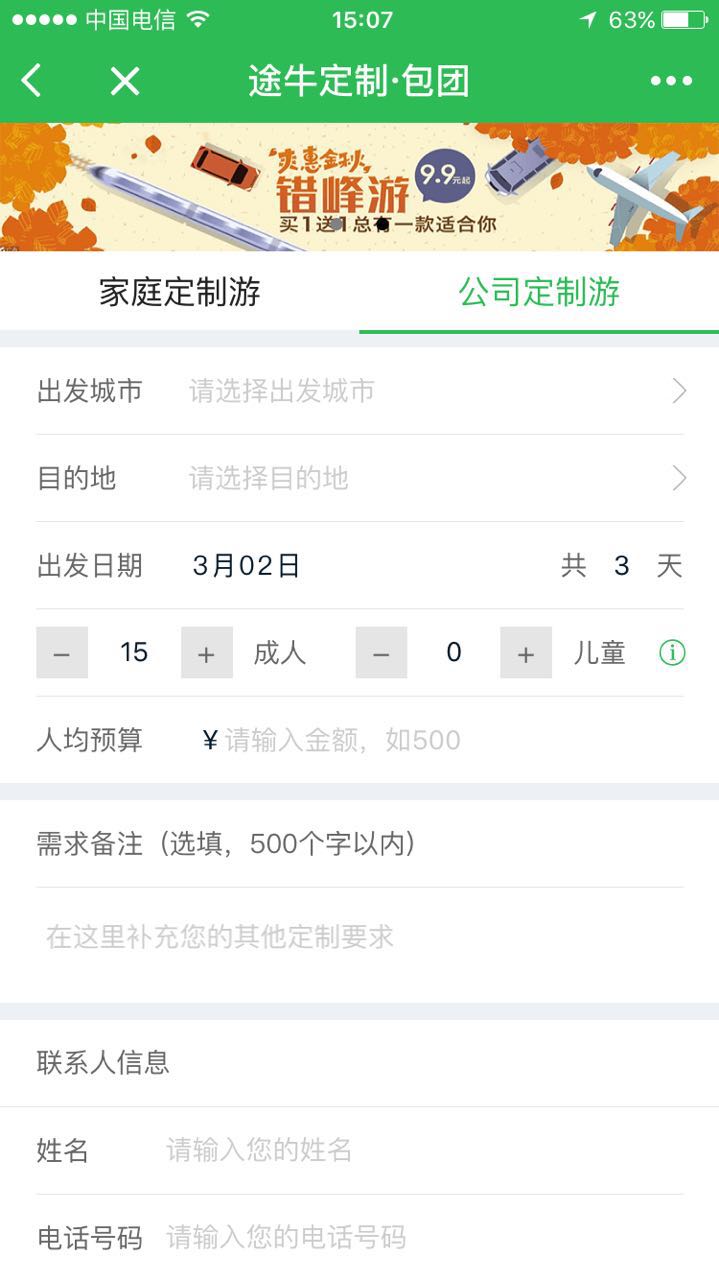Open the 错峰游 promotional banner
The image size is (719, 1280).
point(359,187)
